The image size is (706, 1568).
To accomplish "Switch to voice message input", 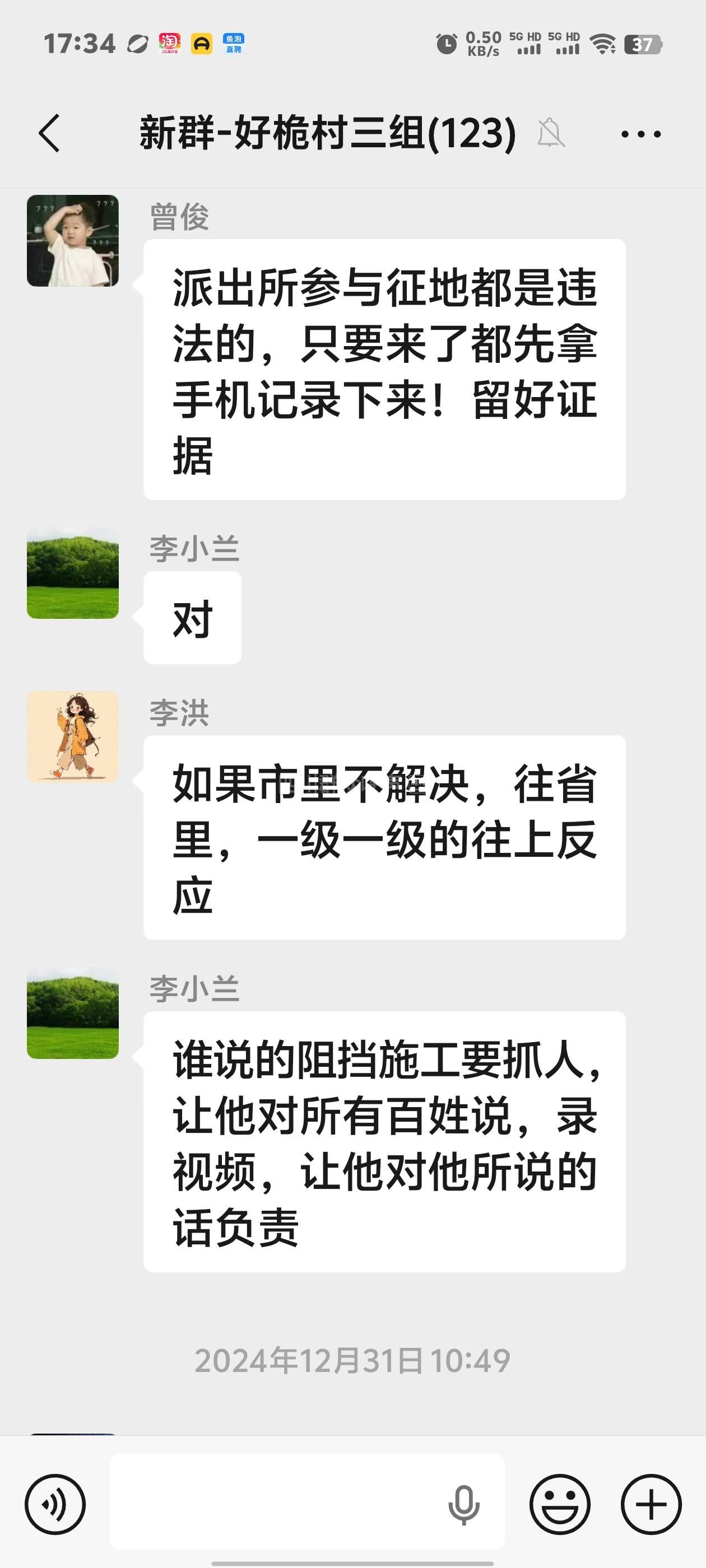I will point(55,1504).
